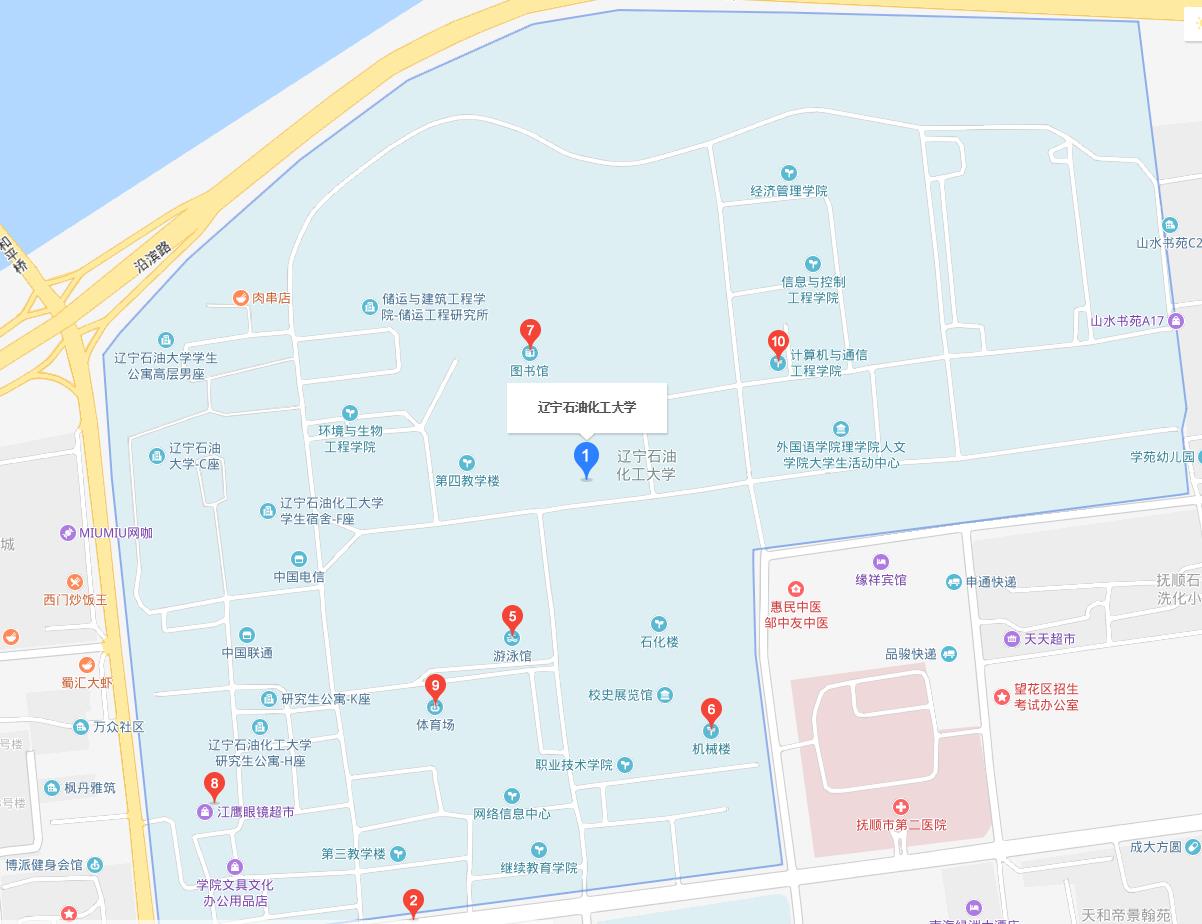Open red marker 6 at 机械楼

(x=711, y=712)
